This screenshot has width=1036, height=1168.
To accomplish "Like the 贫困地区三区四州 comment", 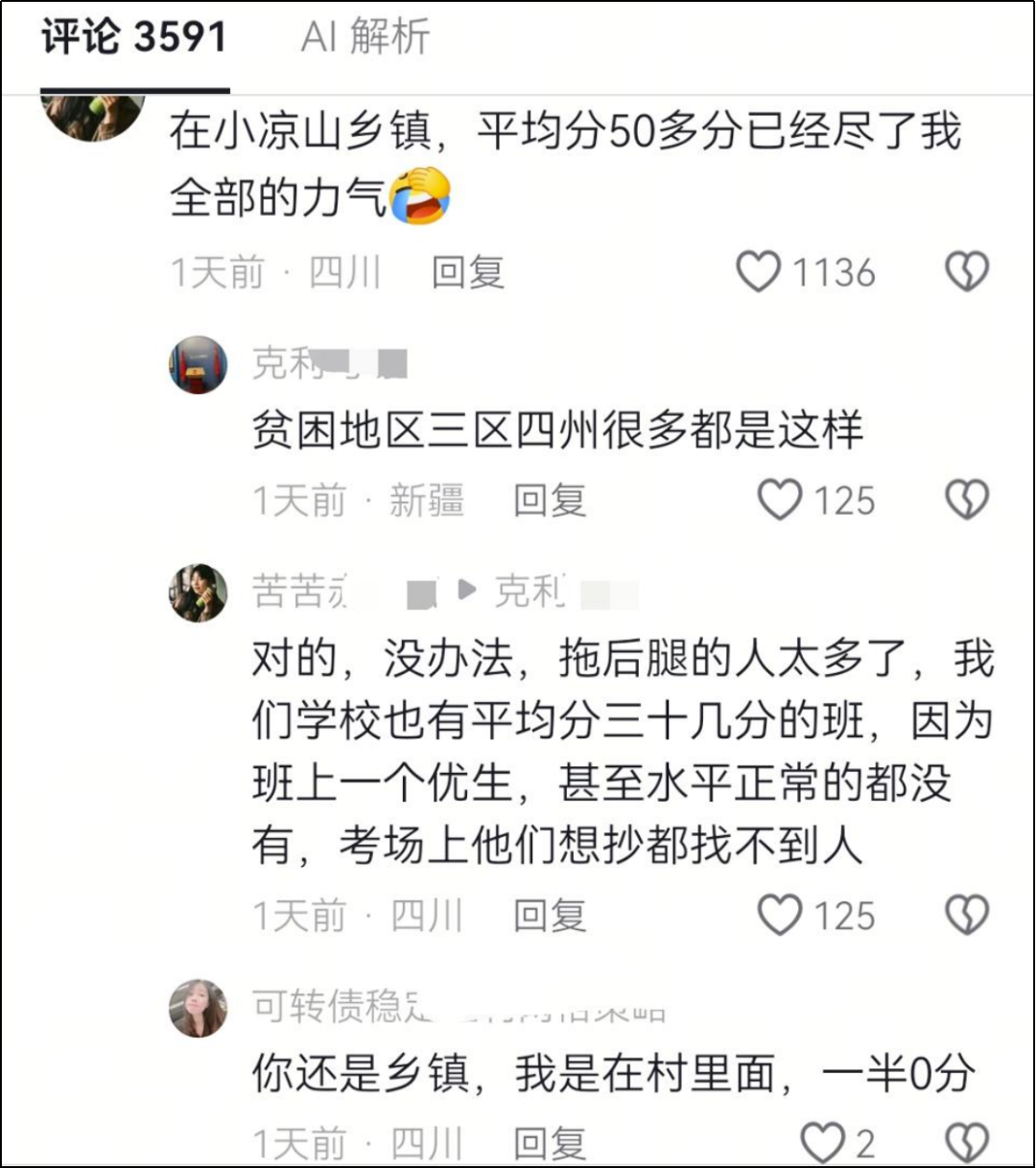I will click(779, 501).
